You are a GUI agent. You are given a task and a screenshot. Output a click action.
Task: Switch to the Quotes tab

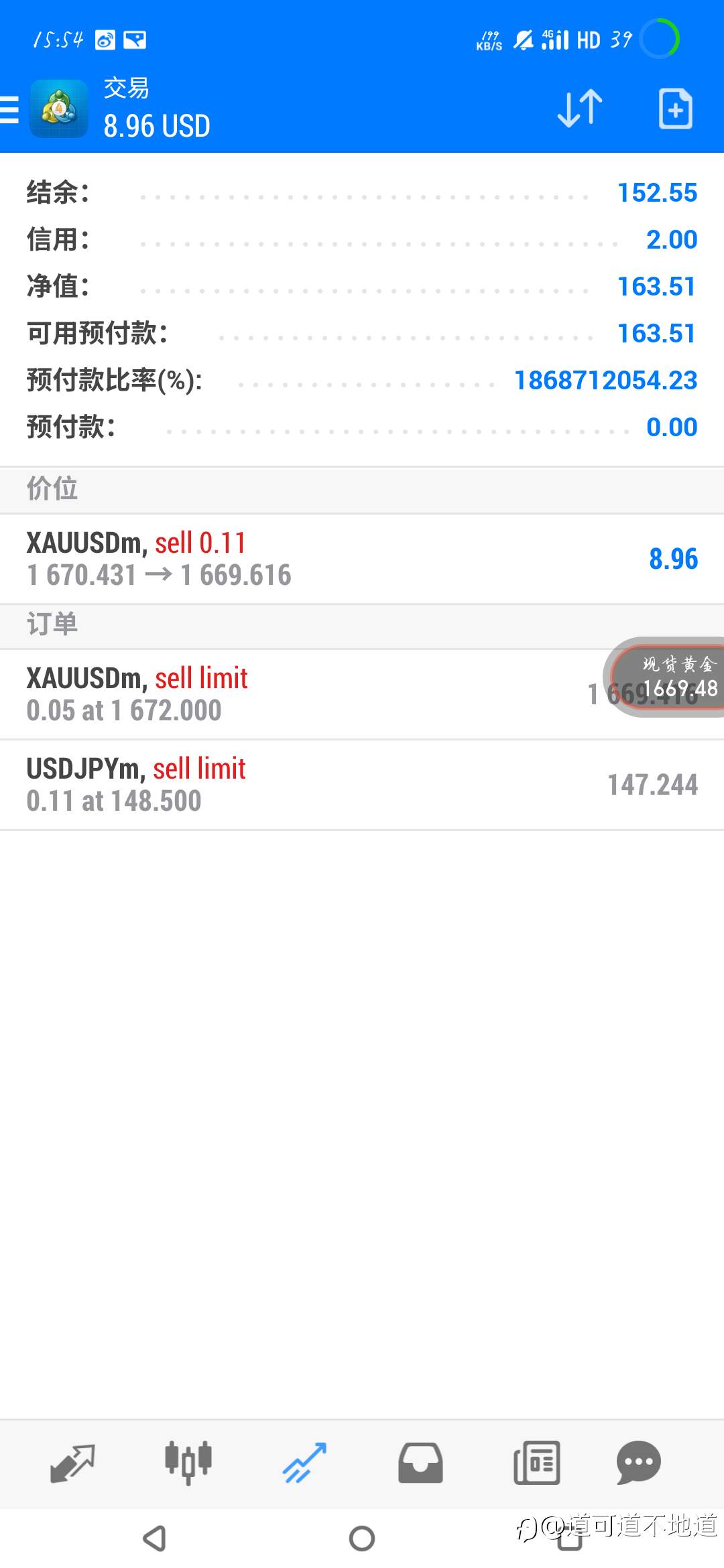coord(72,1463)
